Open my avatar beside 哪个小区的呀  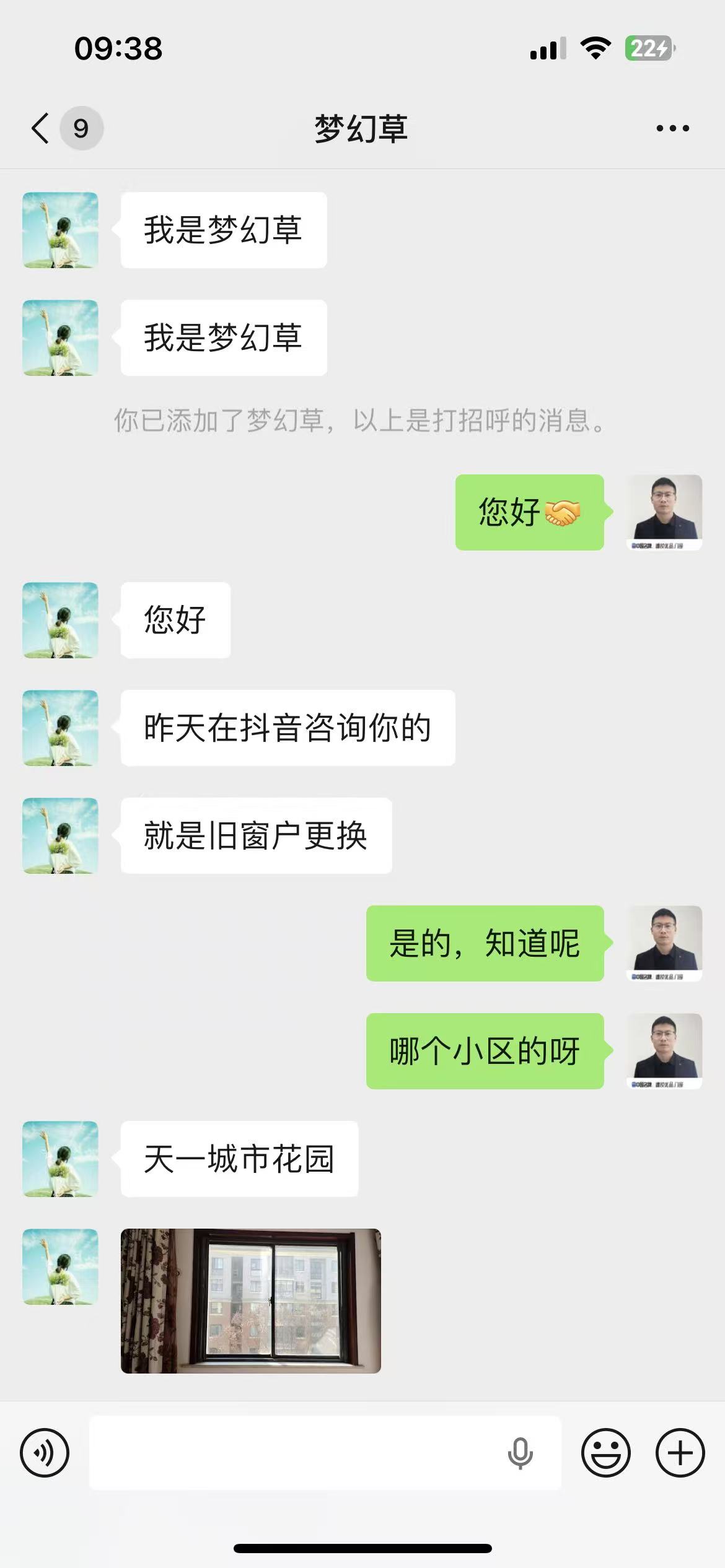[x=664, y=1051]
